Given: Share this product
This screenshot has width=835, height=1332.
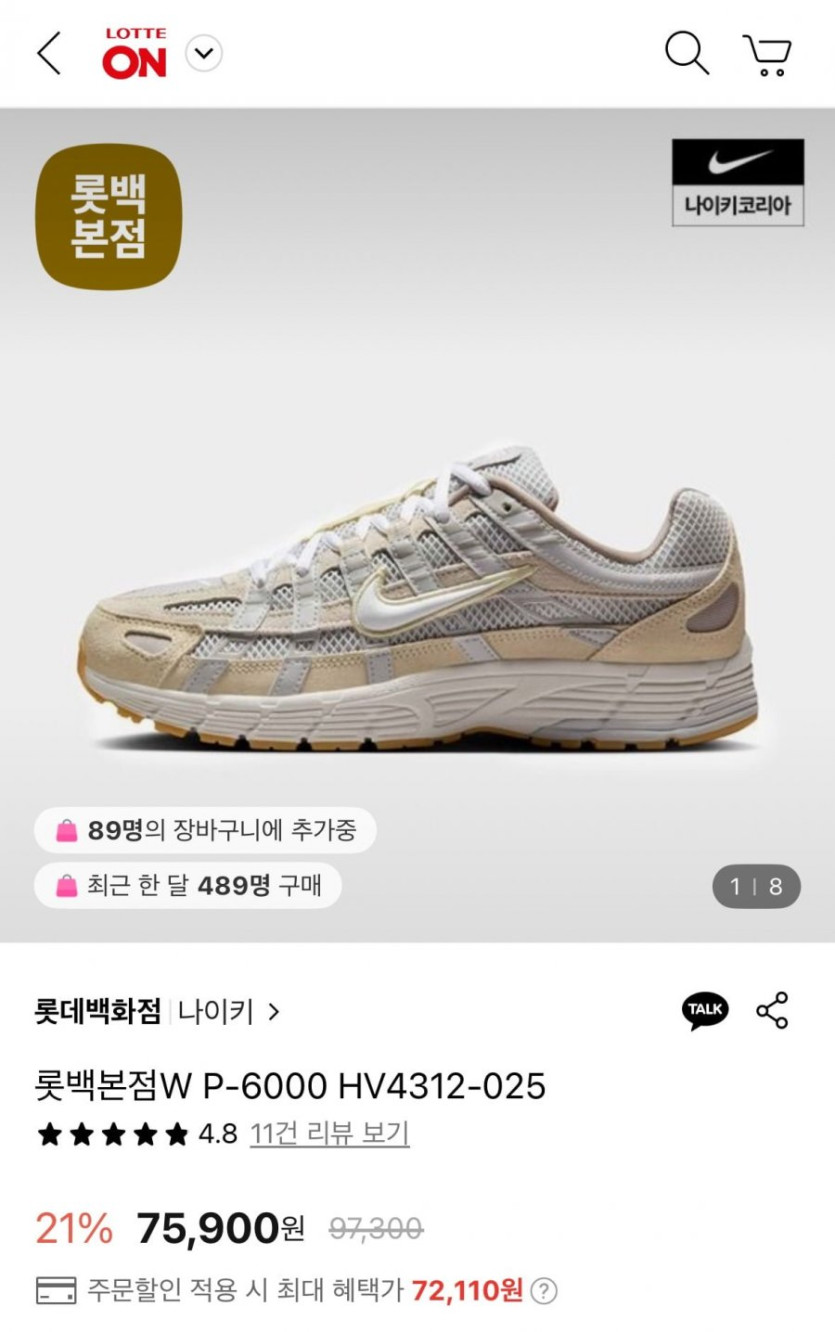Looking at the screenshot, I should tap(772, 1010).
